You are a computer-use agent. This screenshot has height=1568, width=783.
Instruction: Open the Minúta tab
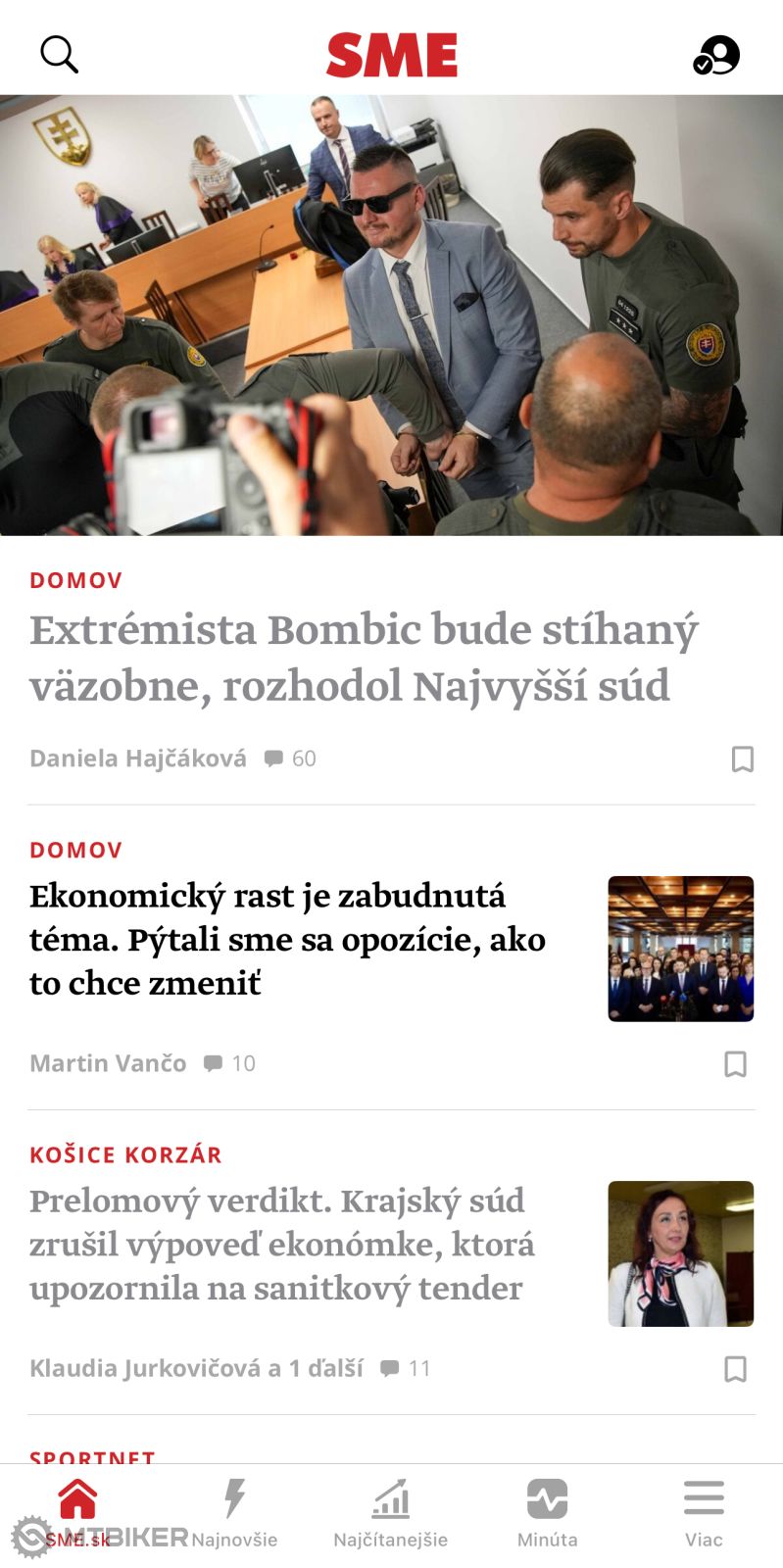[547, 1514]
